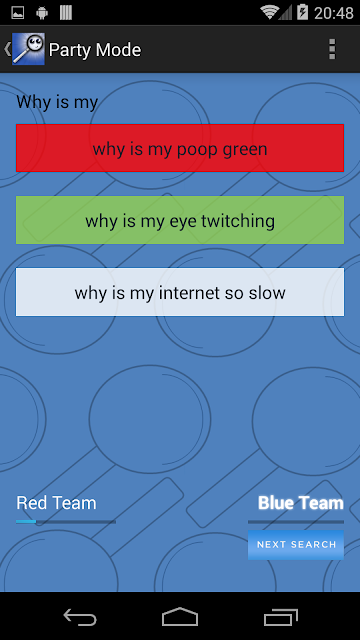This screenshot has height=640, width=360.
Task: Tap the system back button
Action: (80, 616)
